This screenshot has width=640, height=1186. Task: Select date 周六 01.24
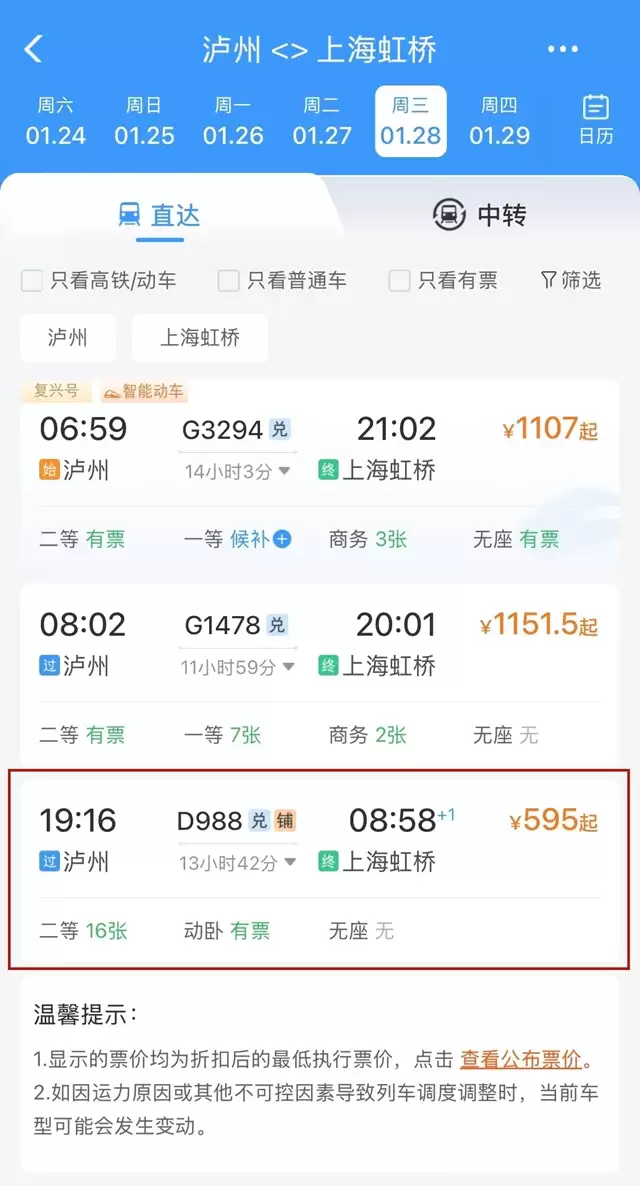[56, 121]
